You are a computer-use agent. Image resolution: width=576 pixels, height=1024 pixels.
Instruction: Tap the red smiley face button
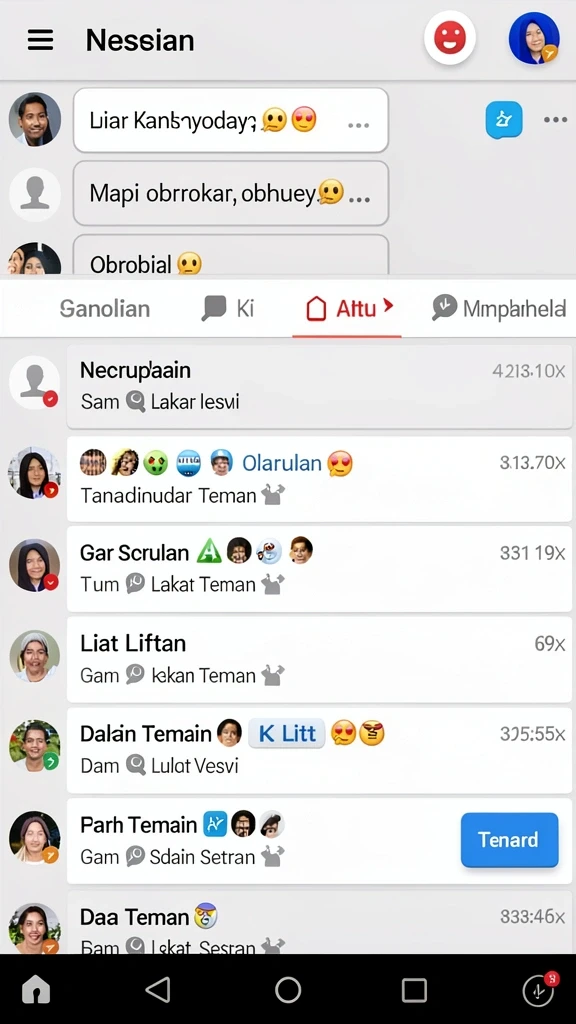[x=450, y=39]
